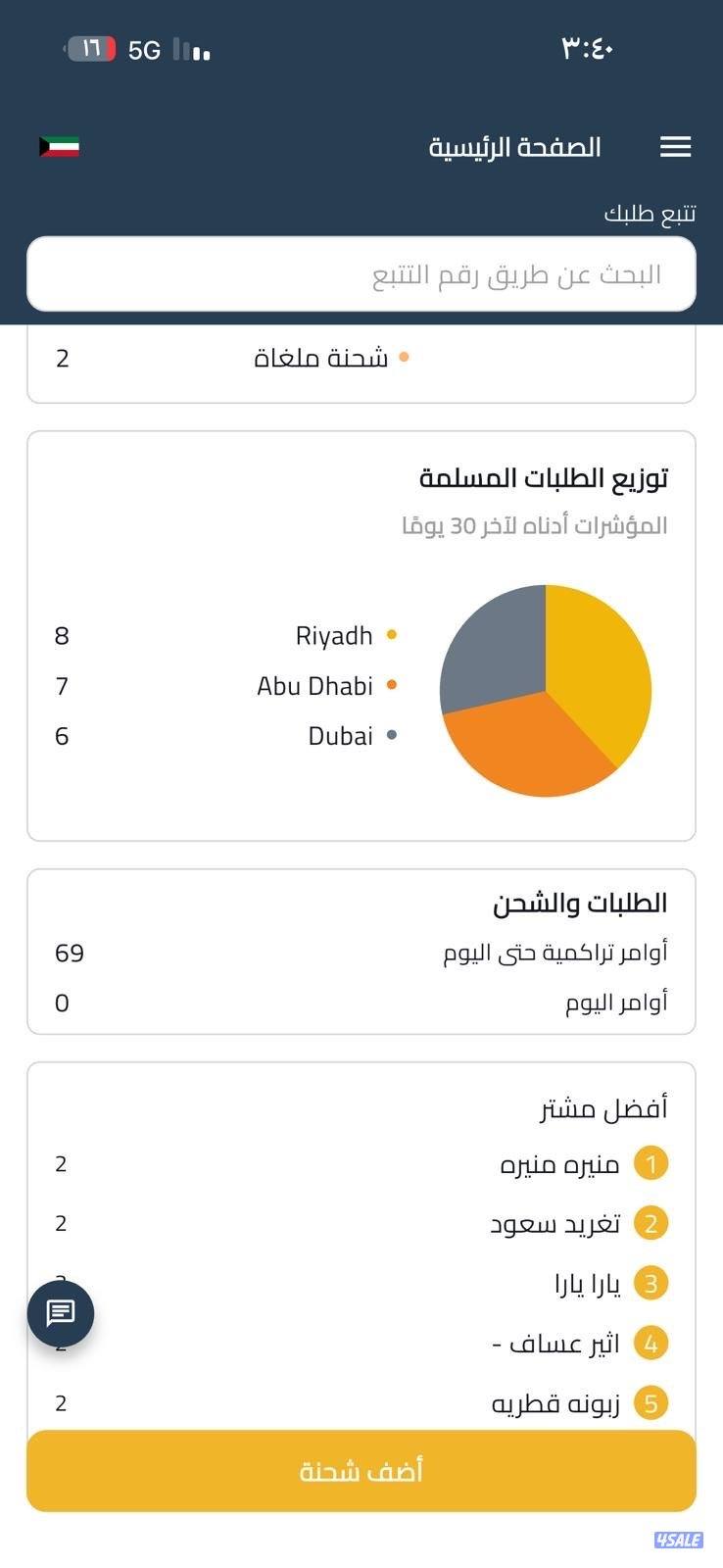Toggle the Dubai legend dot
The height and width of the screenshot is (1568, 723).
click(x=392, y=736)
